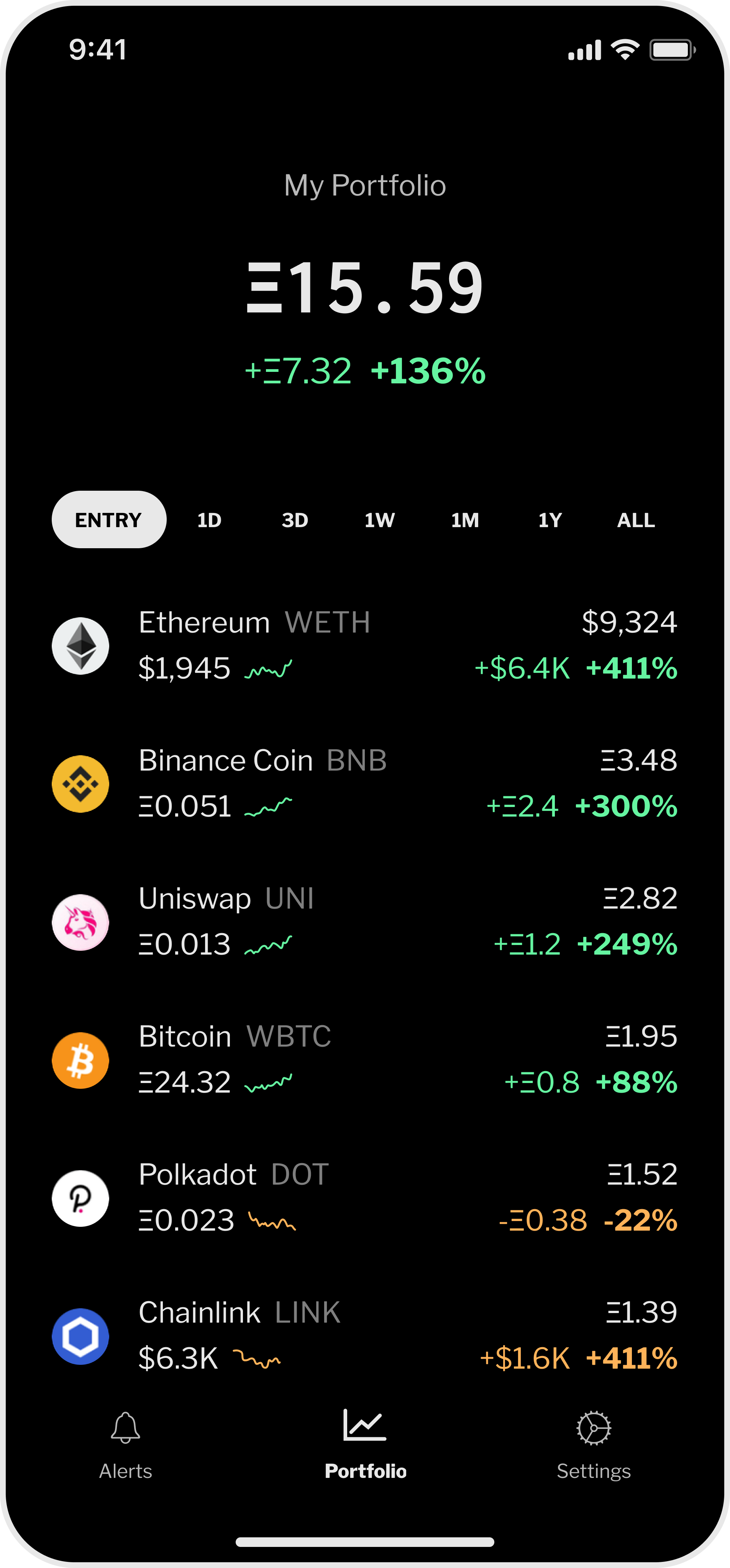Screen dimensions: 730x1568
Task: Select the ENTRY time range
Action: pyautogui.click(x=108, y=520)
